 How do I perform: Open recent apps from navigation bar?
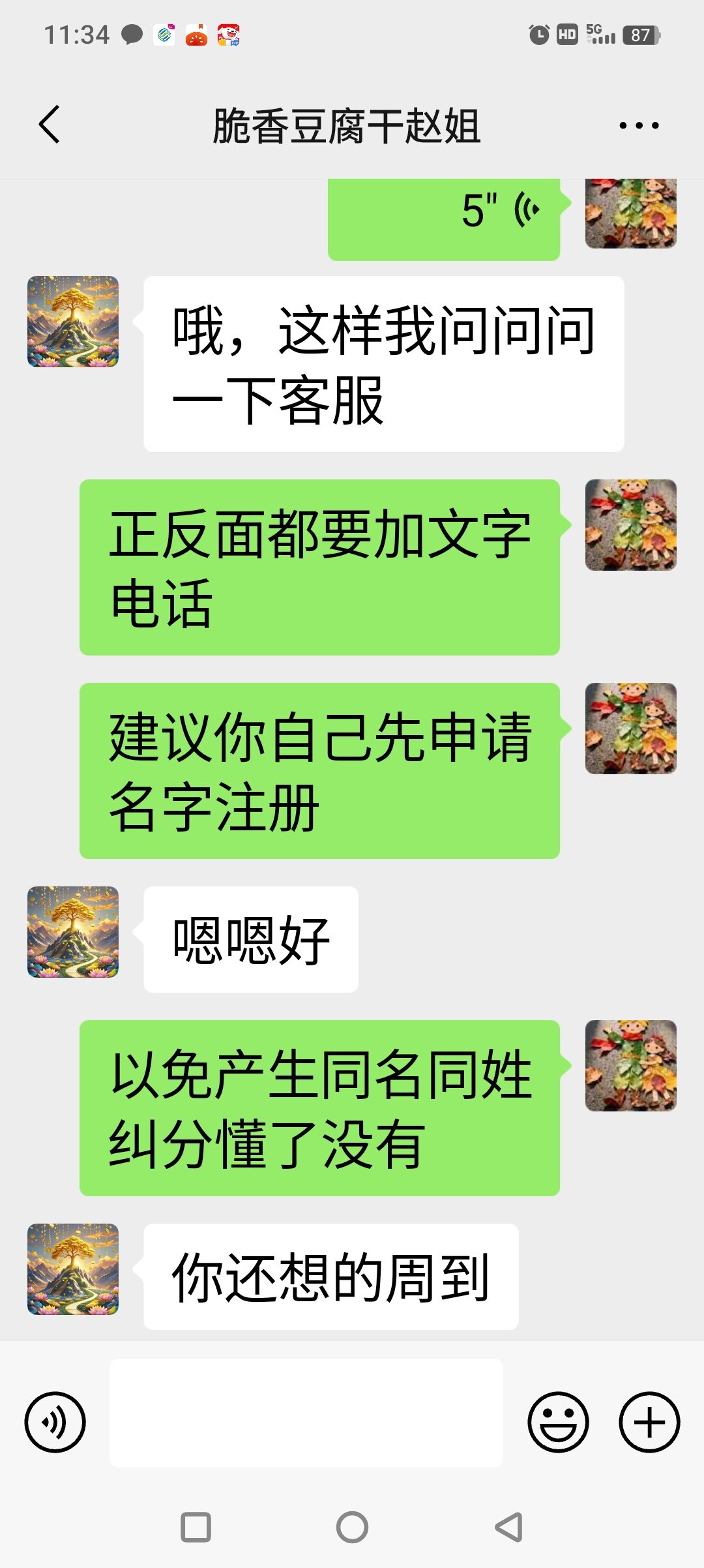(196, 1527)
